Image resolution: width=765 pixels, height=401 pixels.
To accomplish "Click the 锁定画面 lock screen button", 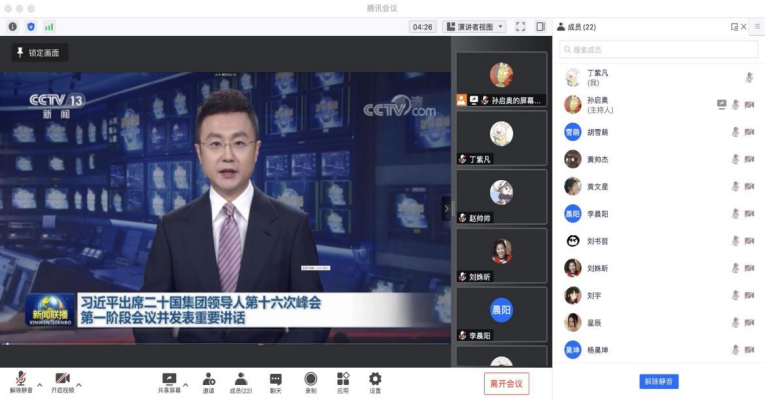I will click(40, 52).
